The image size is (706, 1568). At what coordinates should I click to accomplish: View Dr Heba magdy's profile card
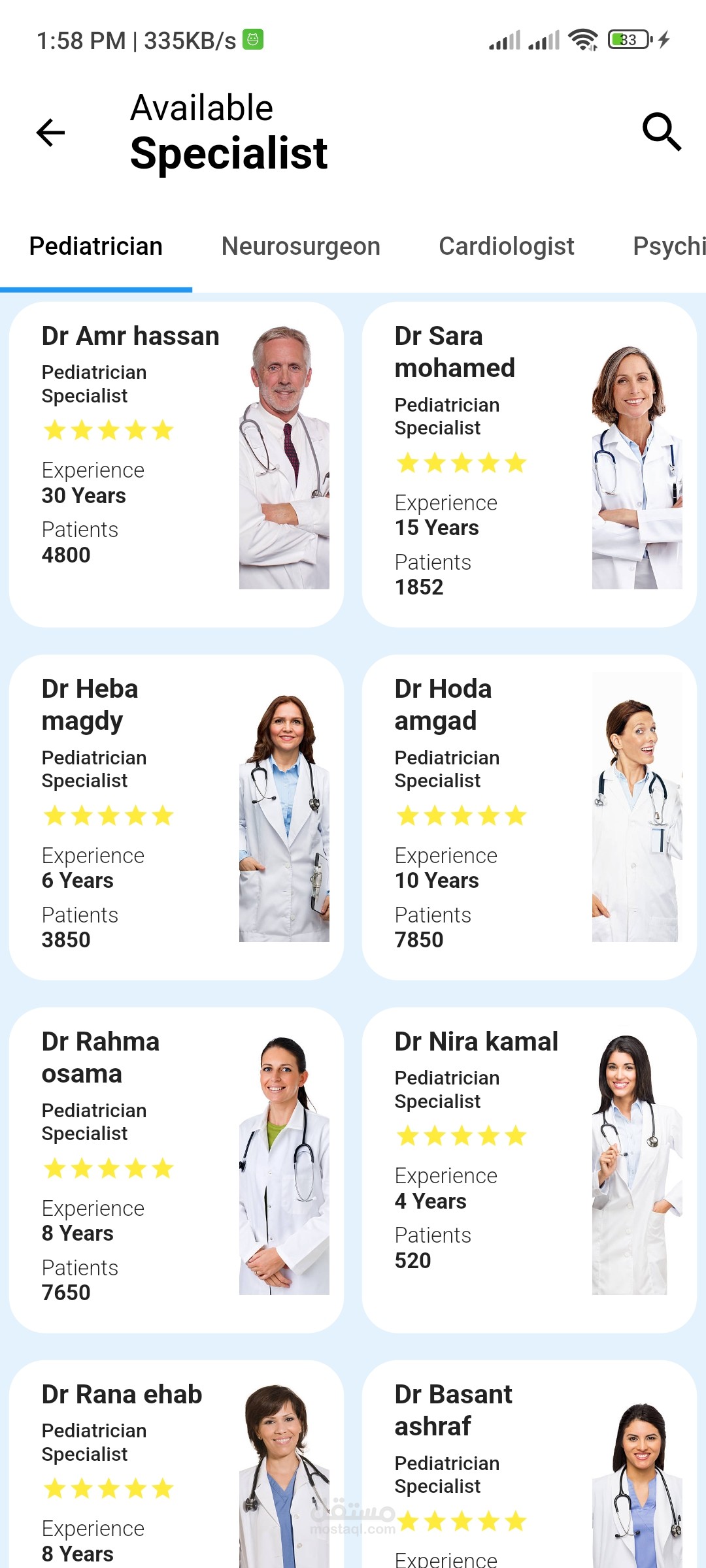pos(176,817)
